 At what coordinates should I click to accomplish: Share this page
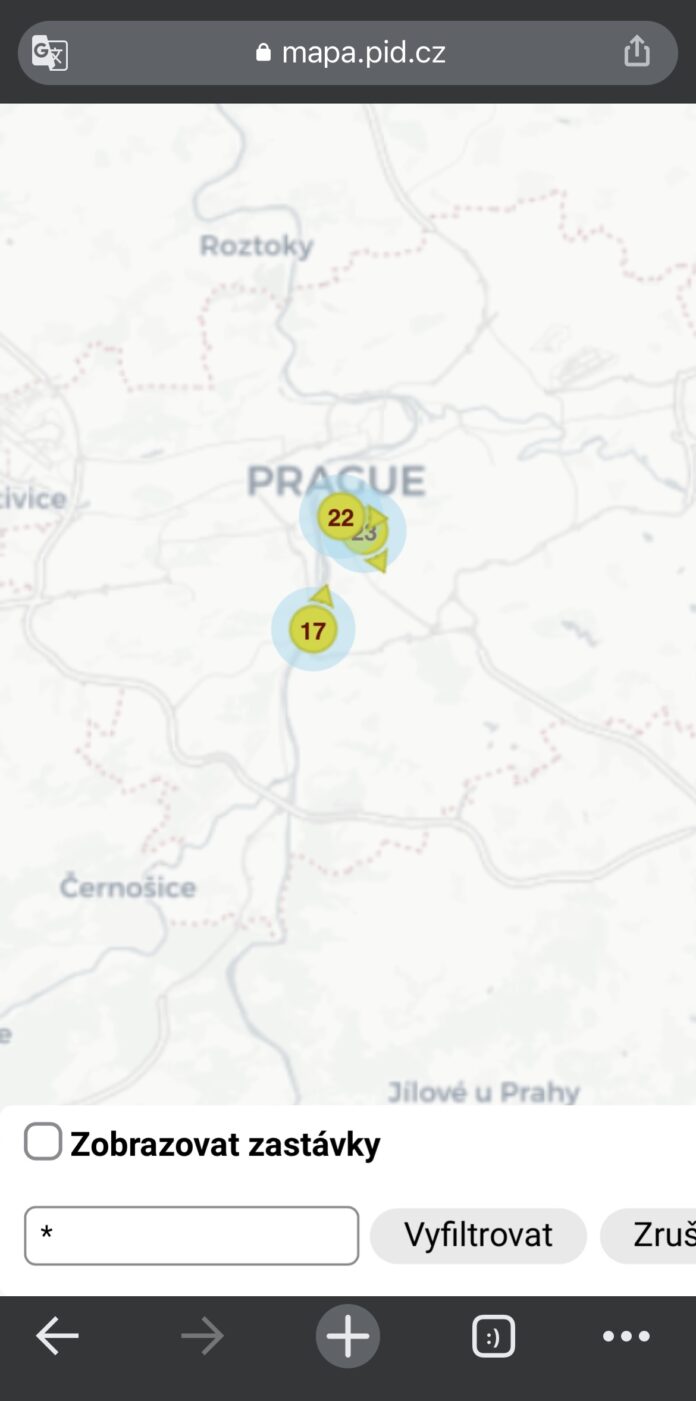click(x=637, y=51)
